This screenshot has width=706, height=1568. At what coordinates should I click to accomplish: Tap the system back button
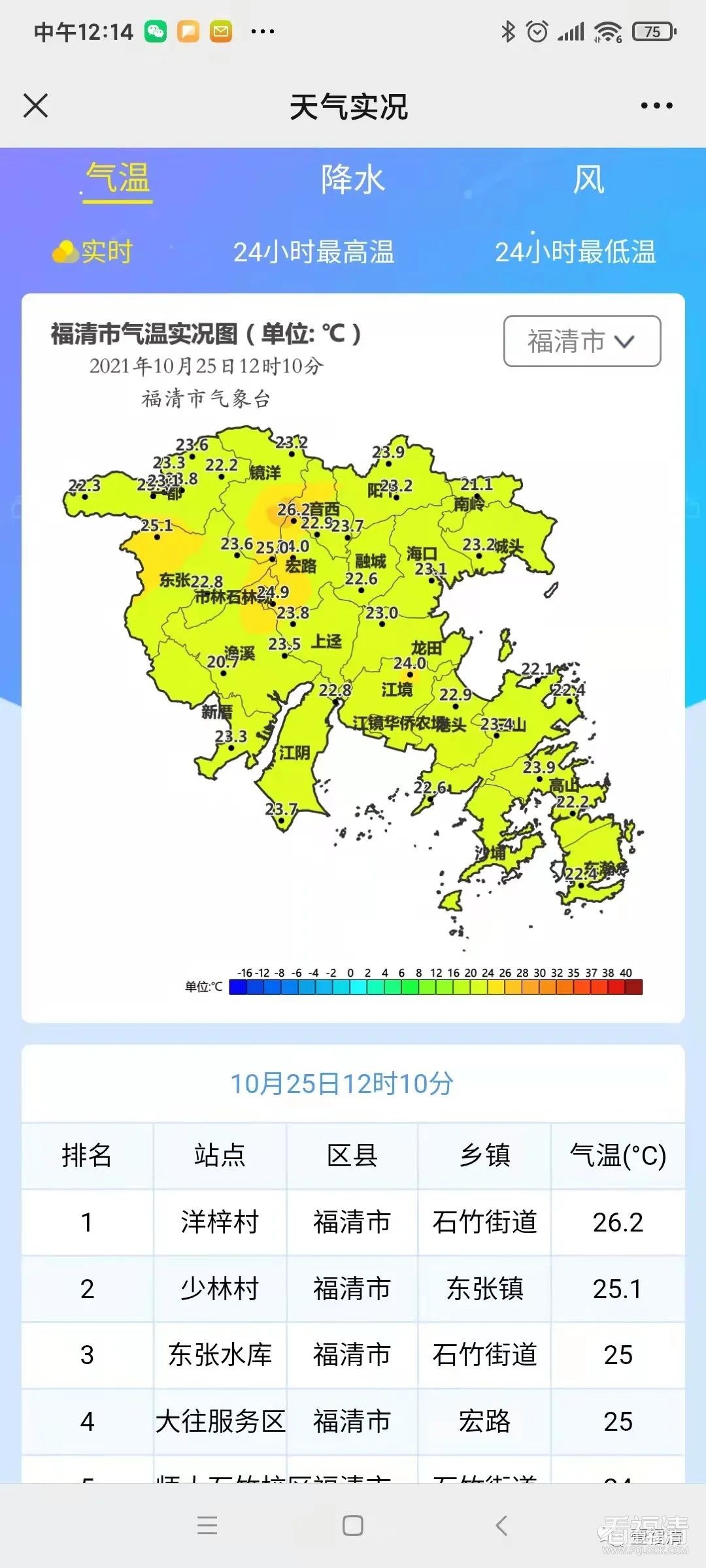click(x=501, y=1526)
